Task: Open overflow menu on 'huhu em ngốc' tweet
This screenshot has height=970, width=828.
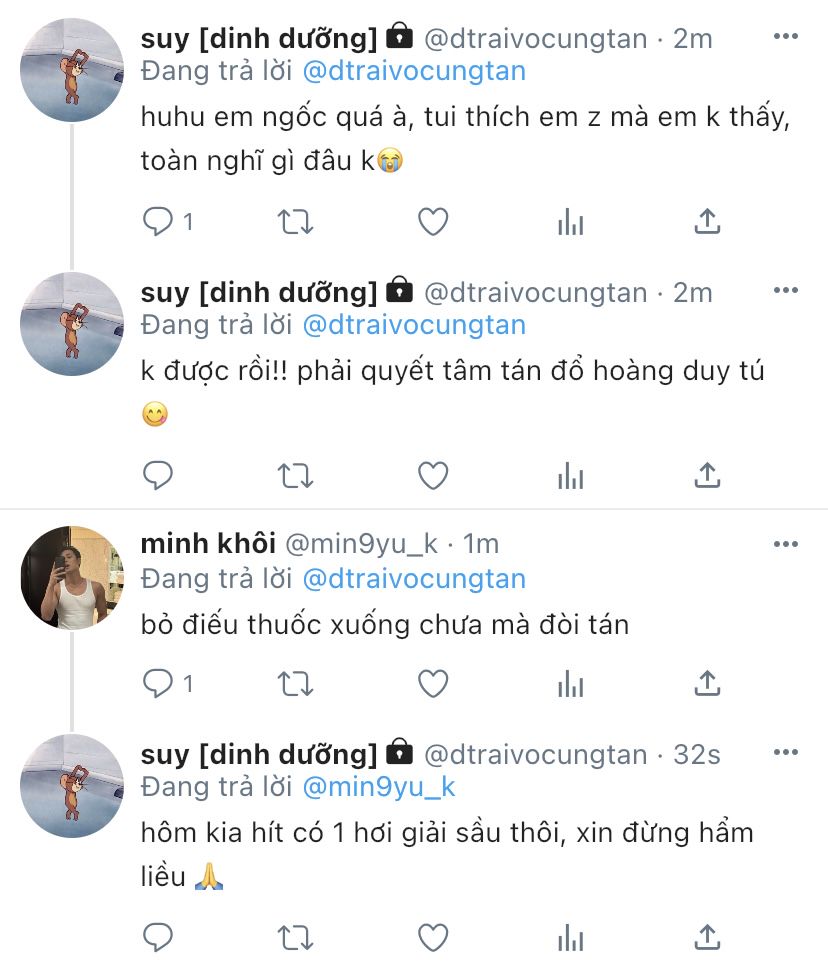Action: (785, 38)
